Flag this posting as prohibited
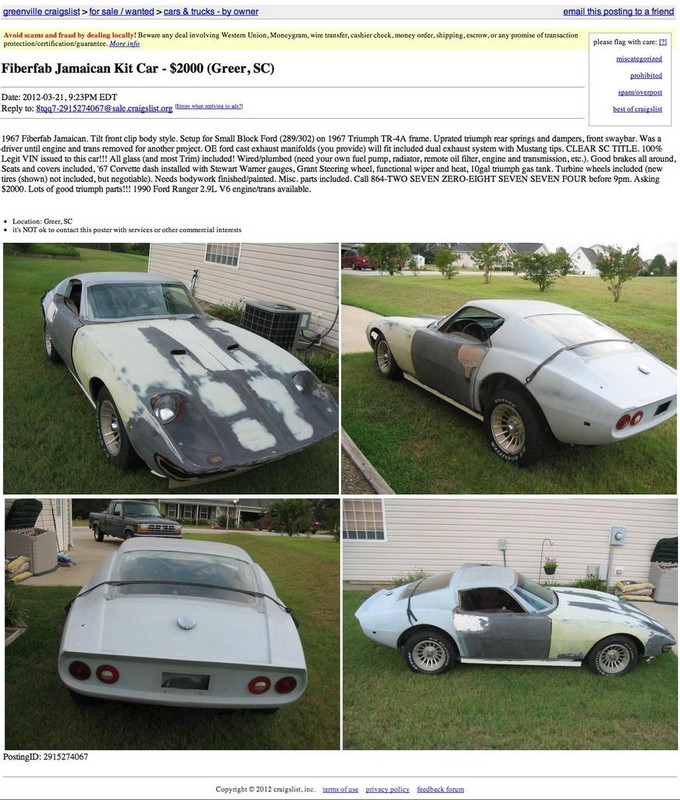The width and height of the screenshot is (680, 800). [x=646, y=75]
